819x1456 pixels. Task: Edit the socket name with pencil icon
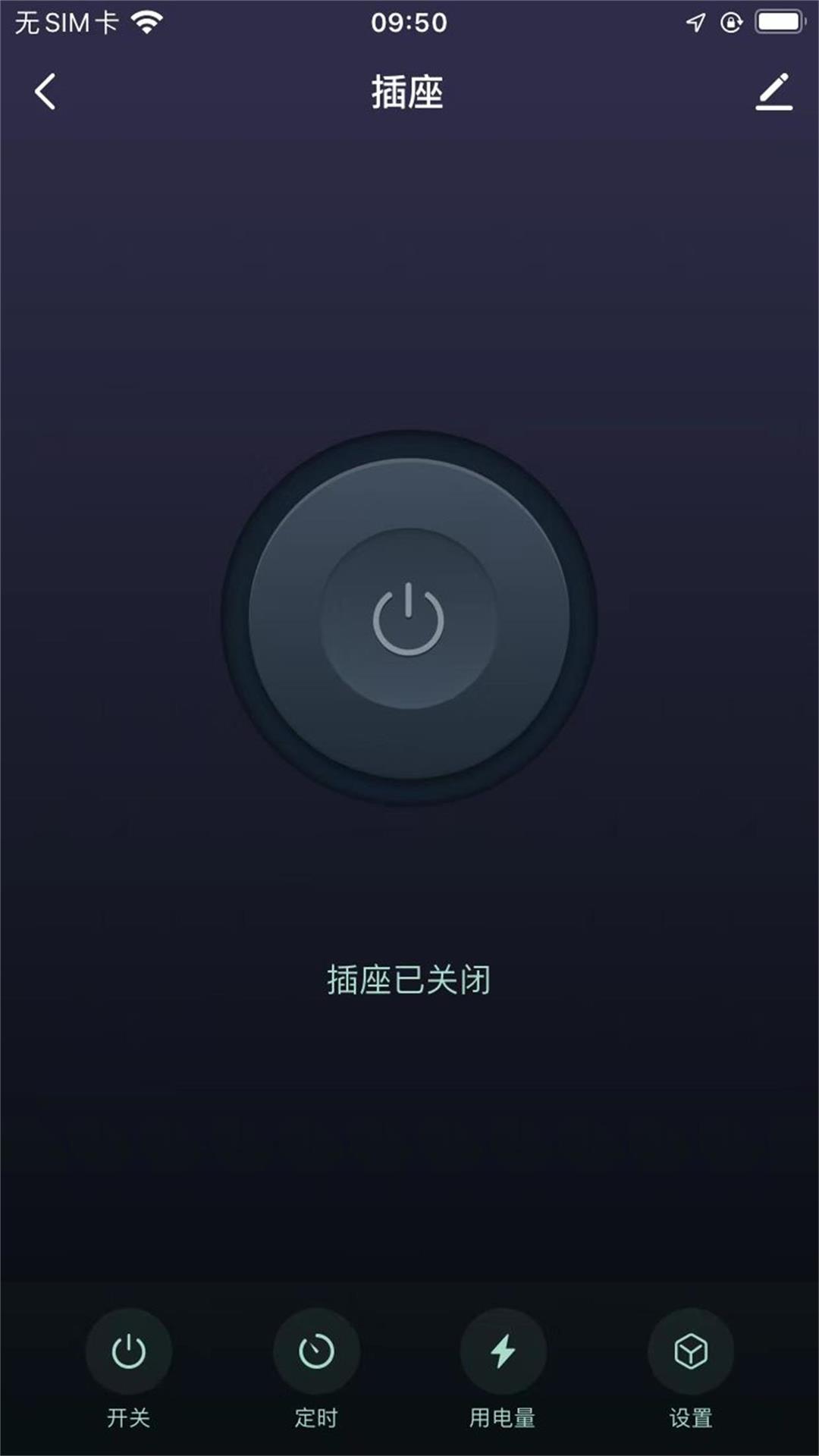point(773,92)
